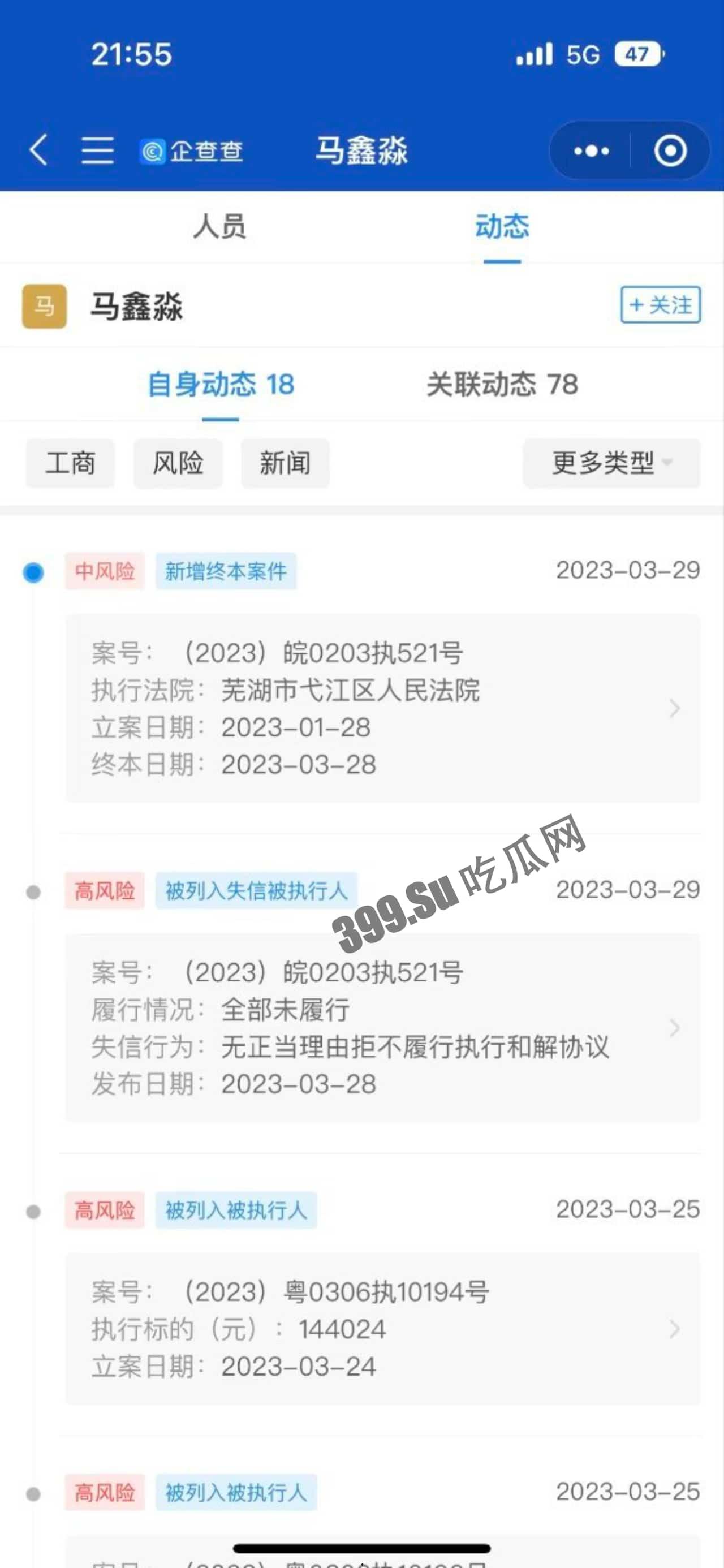
Task: Tap the battery level indicator showing 47
Action: pos(638,55)
